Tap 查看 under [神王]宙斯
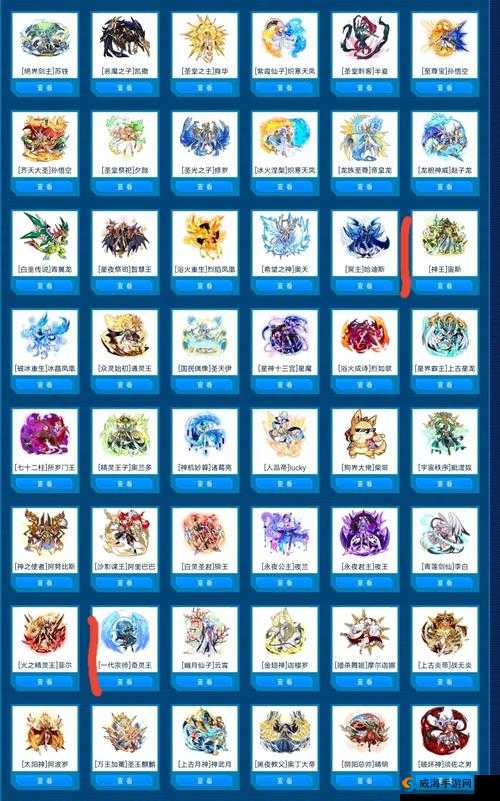Image resolution: width=500 pixels, height=801 pixels. point(445,286)
